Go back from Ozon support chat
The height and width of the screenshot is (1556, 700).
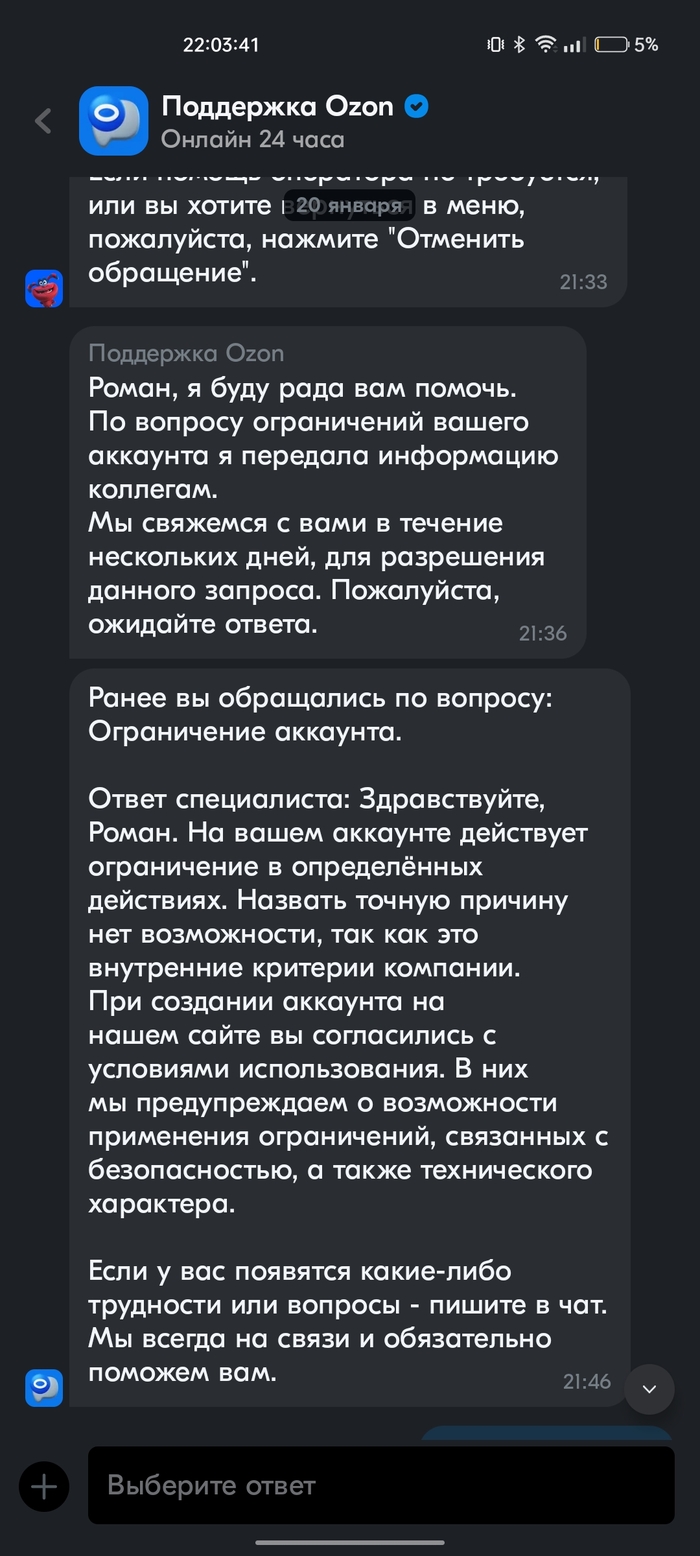[43, 121]
